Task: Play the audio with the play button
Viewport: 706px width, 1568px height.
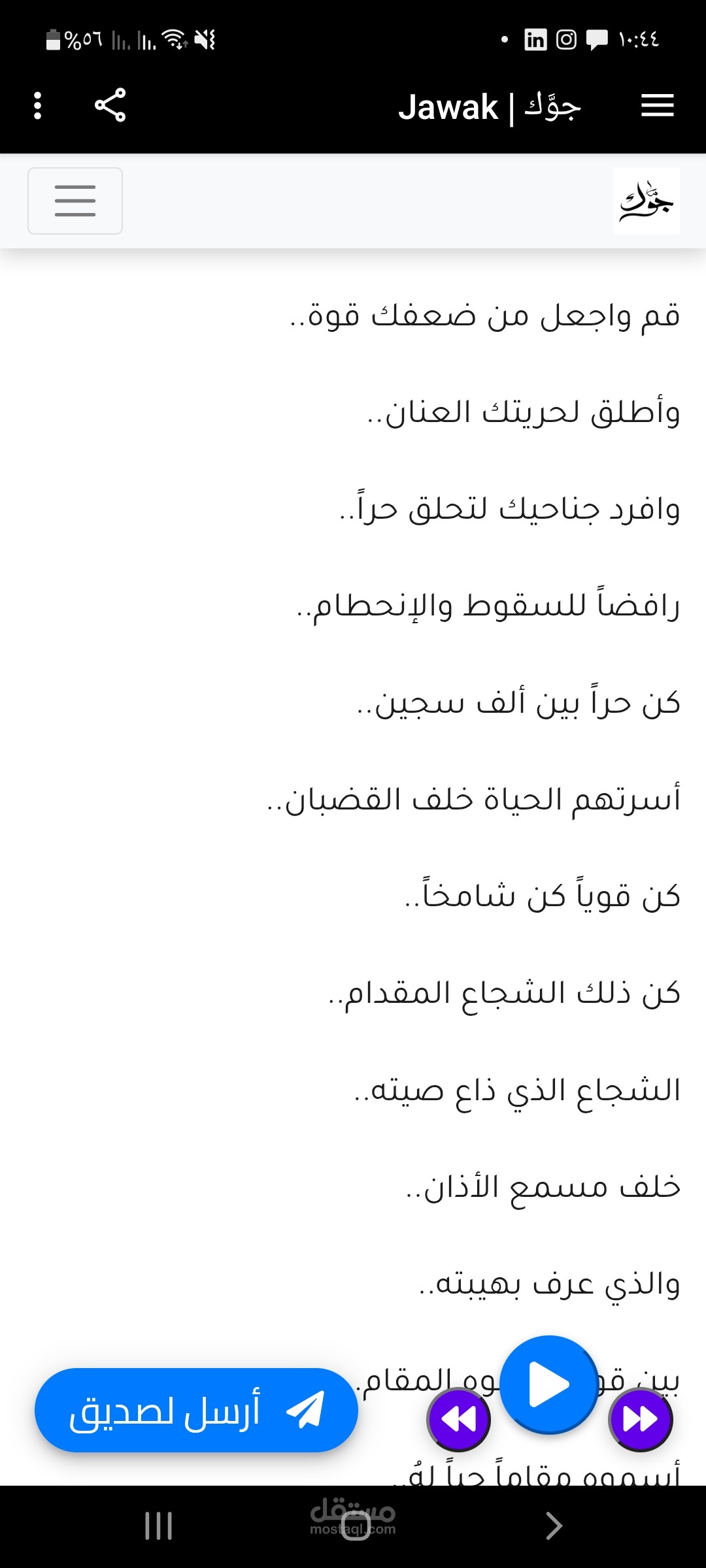Action: [549, 1384]
